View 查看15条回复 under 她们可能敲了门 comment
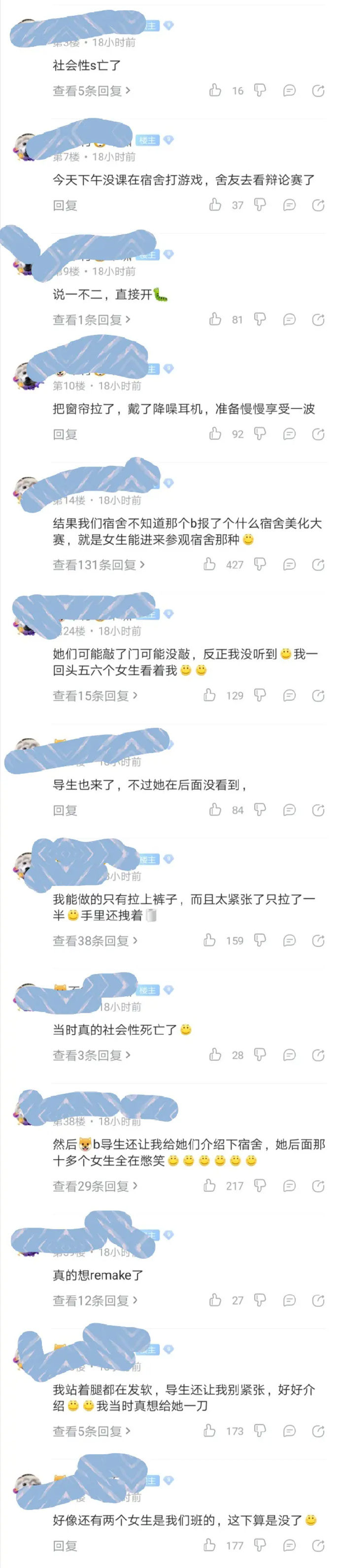This screenshot has height=1568, width=340. click(95, 695)
